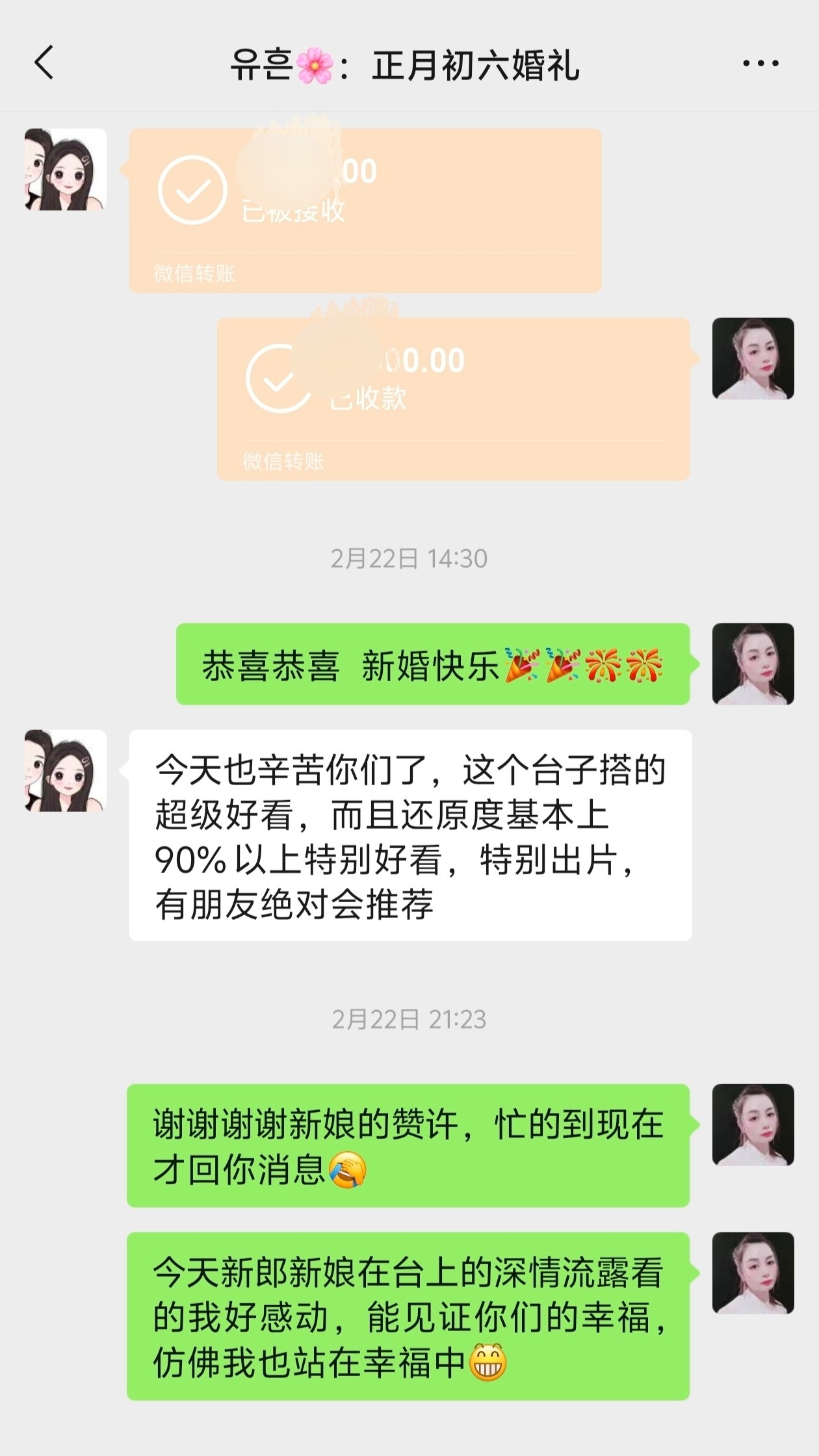Tap the profile photo next to 恭喜恭喜 新婚快乐
This screenshot has height=1456, width=819.
[753, 664]
